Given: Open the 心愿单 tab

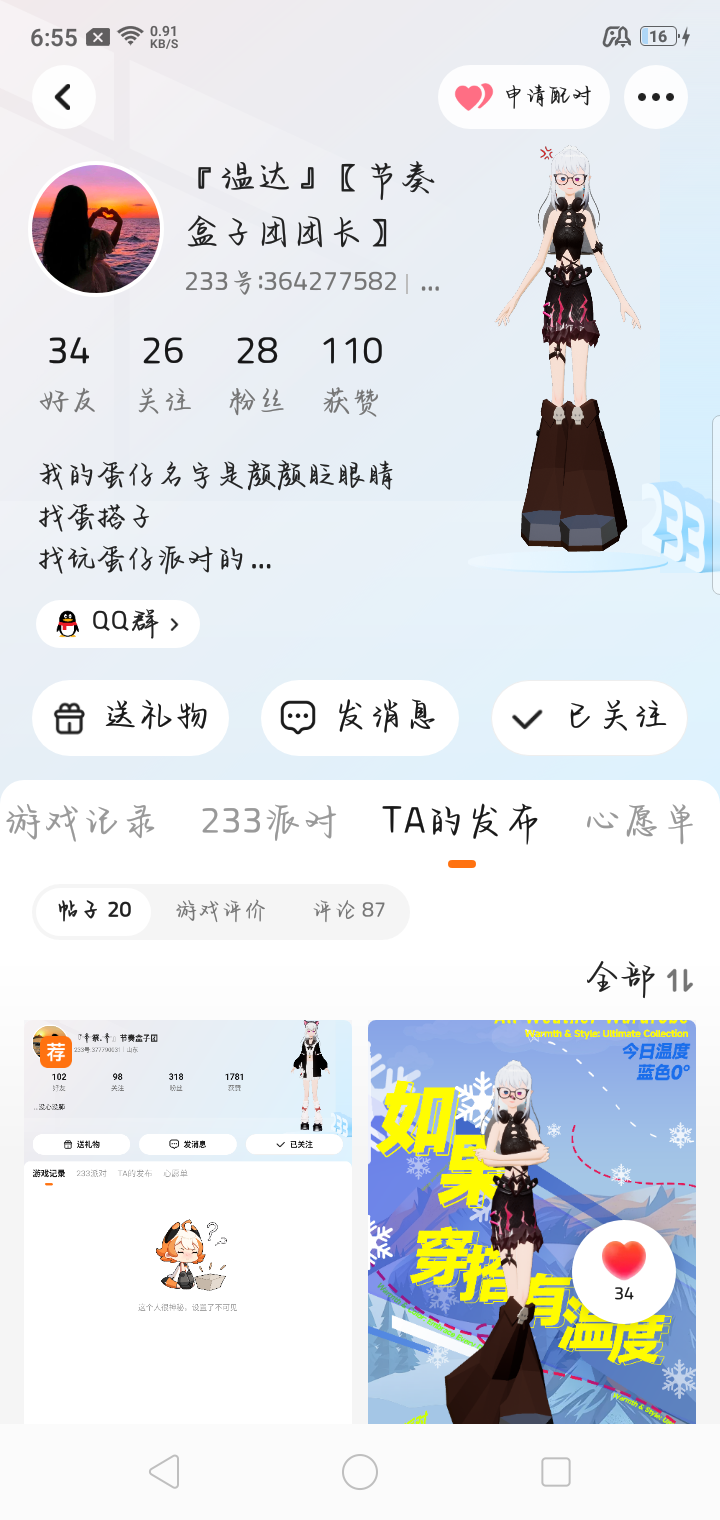Looking at the screenshot, I should click(640, 822).
